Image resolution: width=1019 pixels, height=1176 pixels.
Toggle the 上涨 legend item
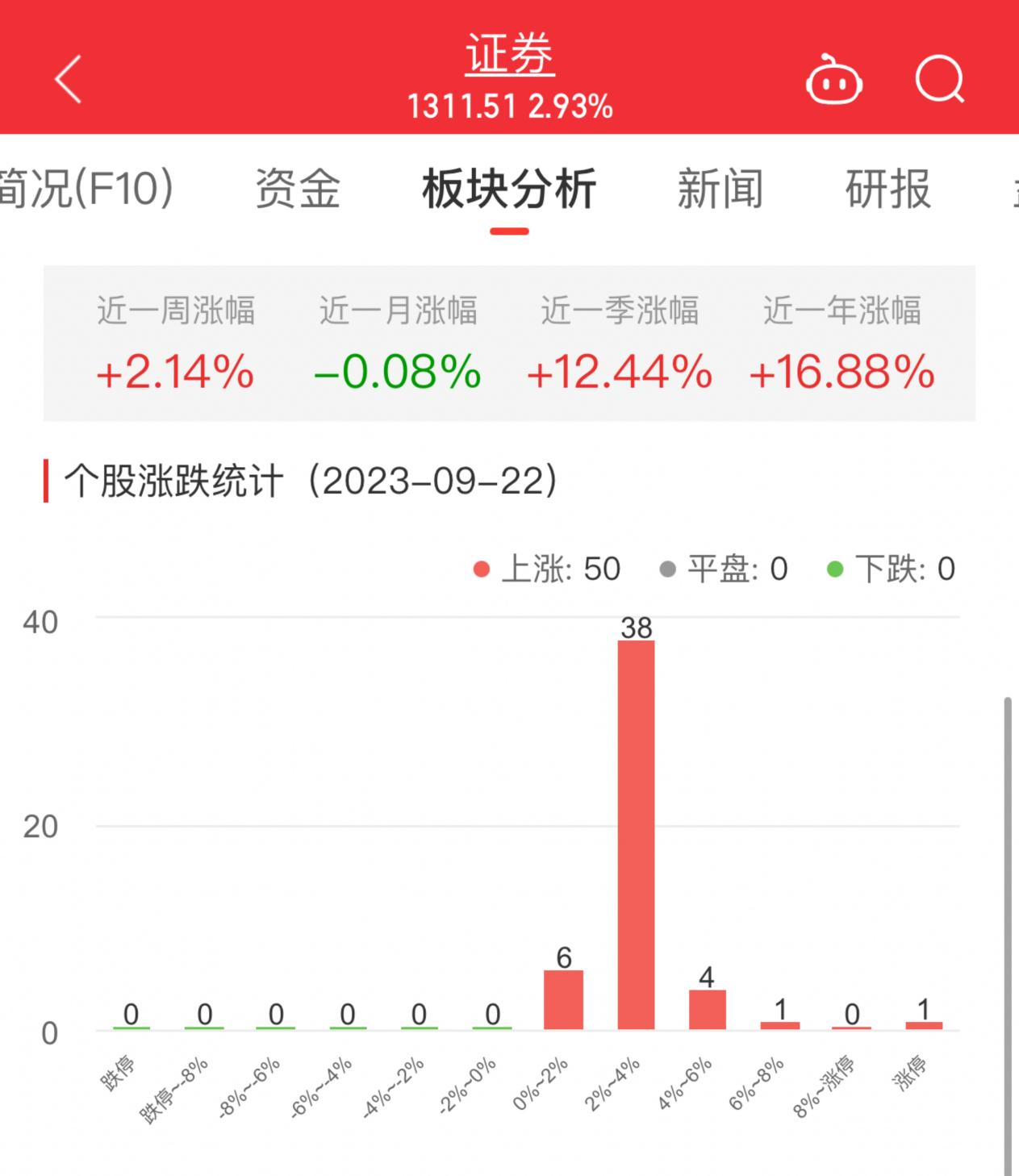tap(547, 569)
